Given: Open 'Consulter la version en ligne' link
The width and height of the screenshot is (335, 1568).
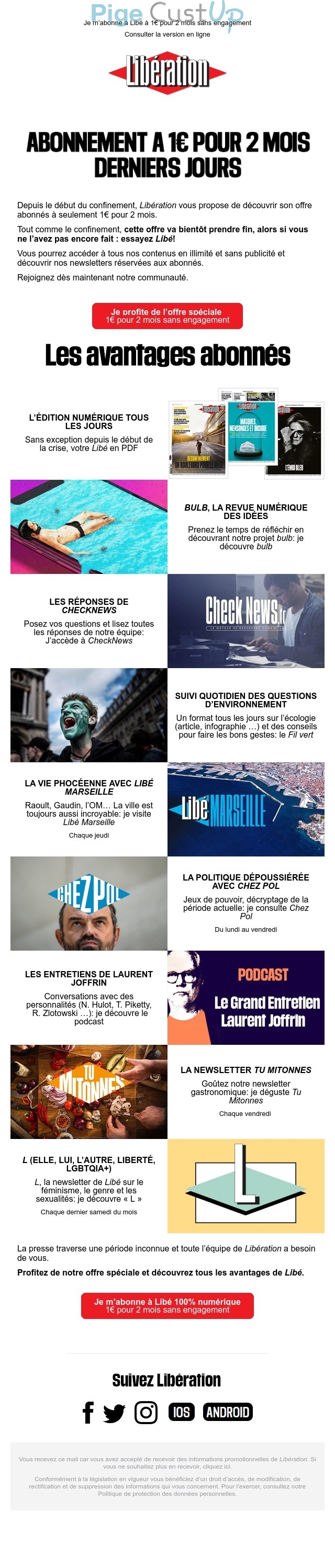Looking at the screenshot, I should coord(167,34).
